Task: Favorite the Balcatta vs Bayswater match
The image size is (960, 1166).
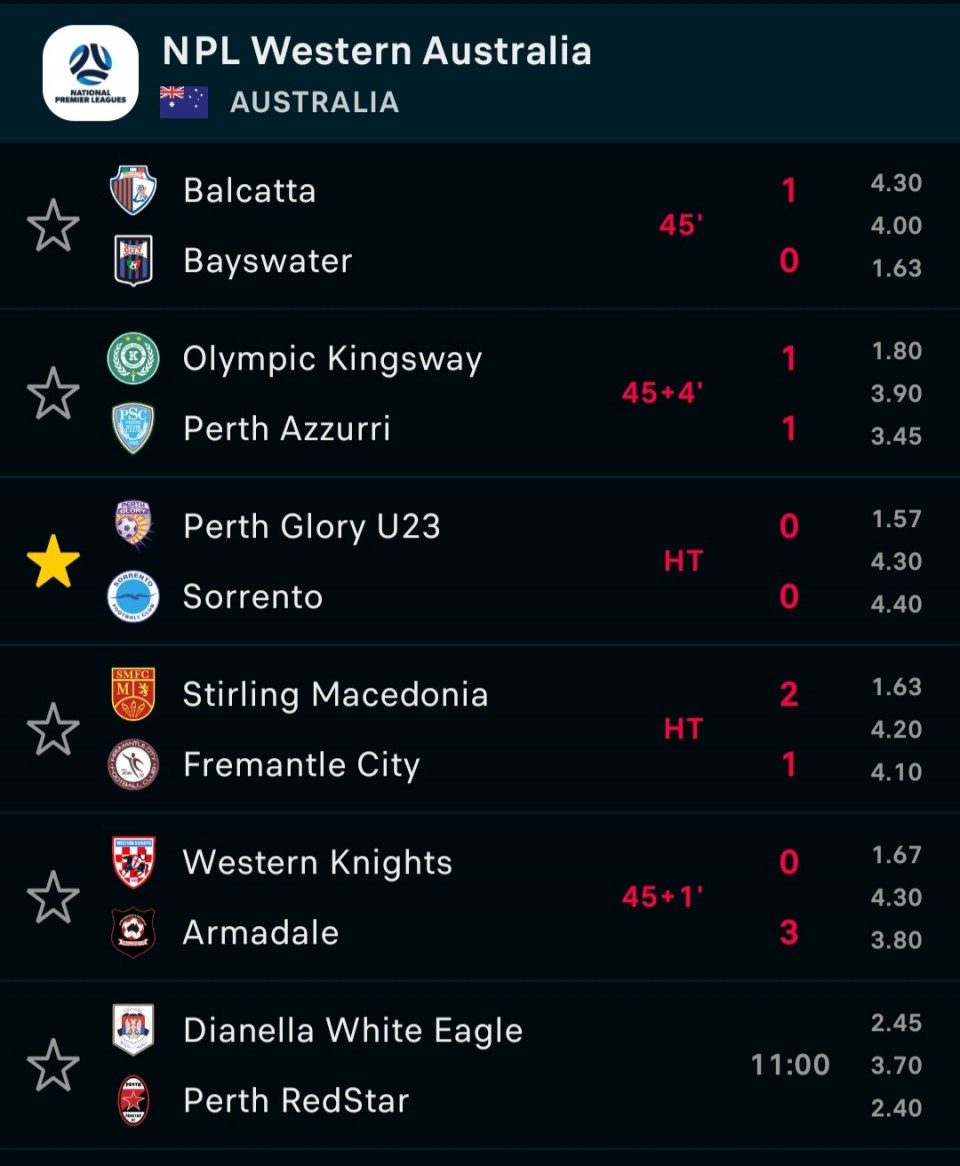Action: coord(53,226)
